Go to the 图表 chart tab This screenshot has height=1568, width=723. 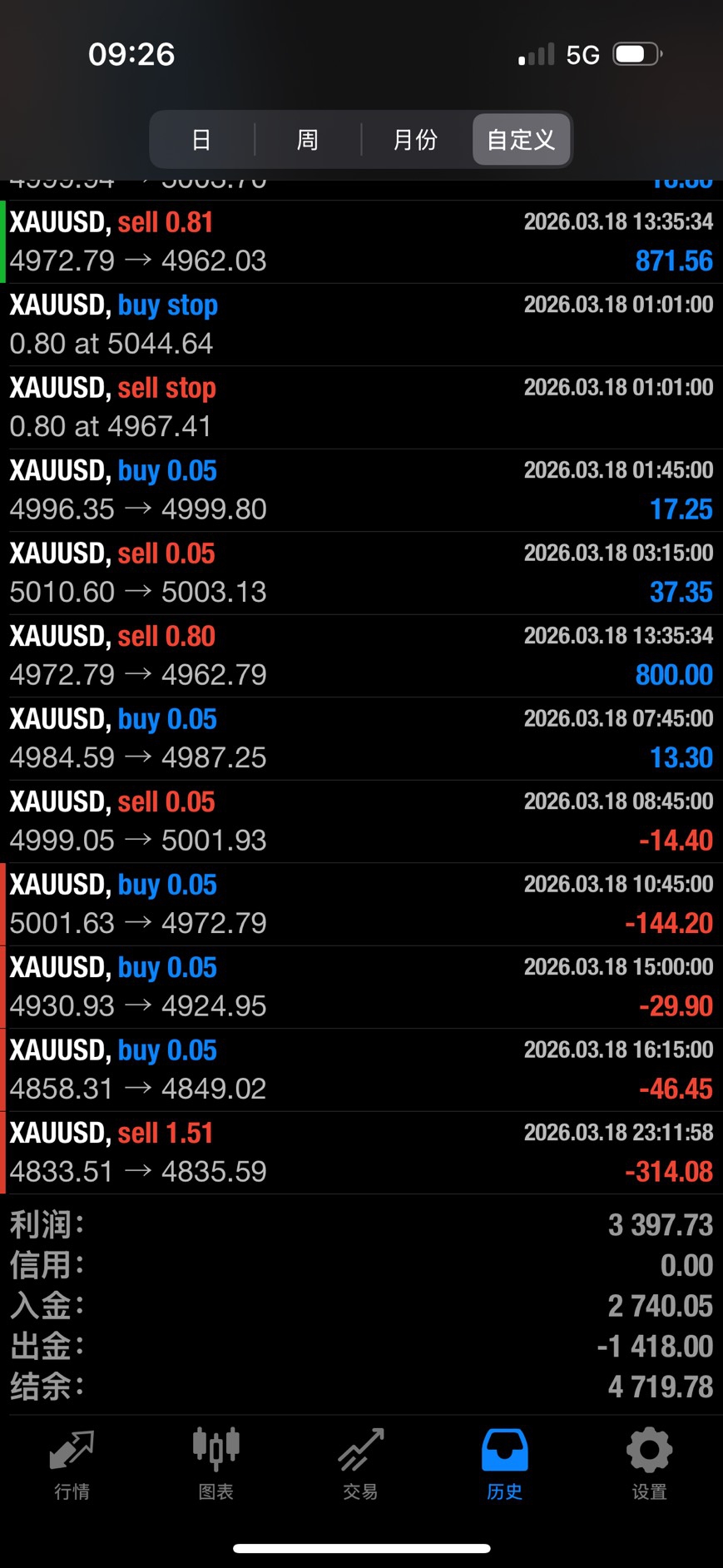[x=216, y=1465]
